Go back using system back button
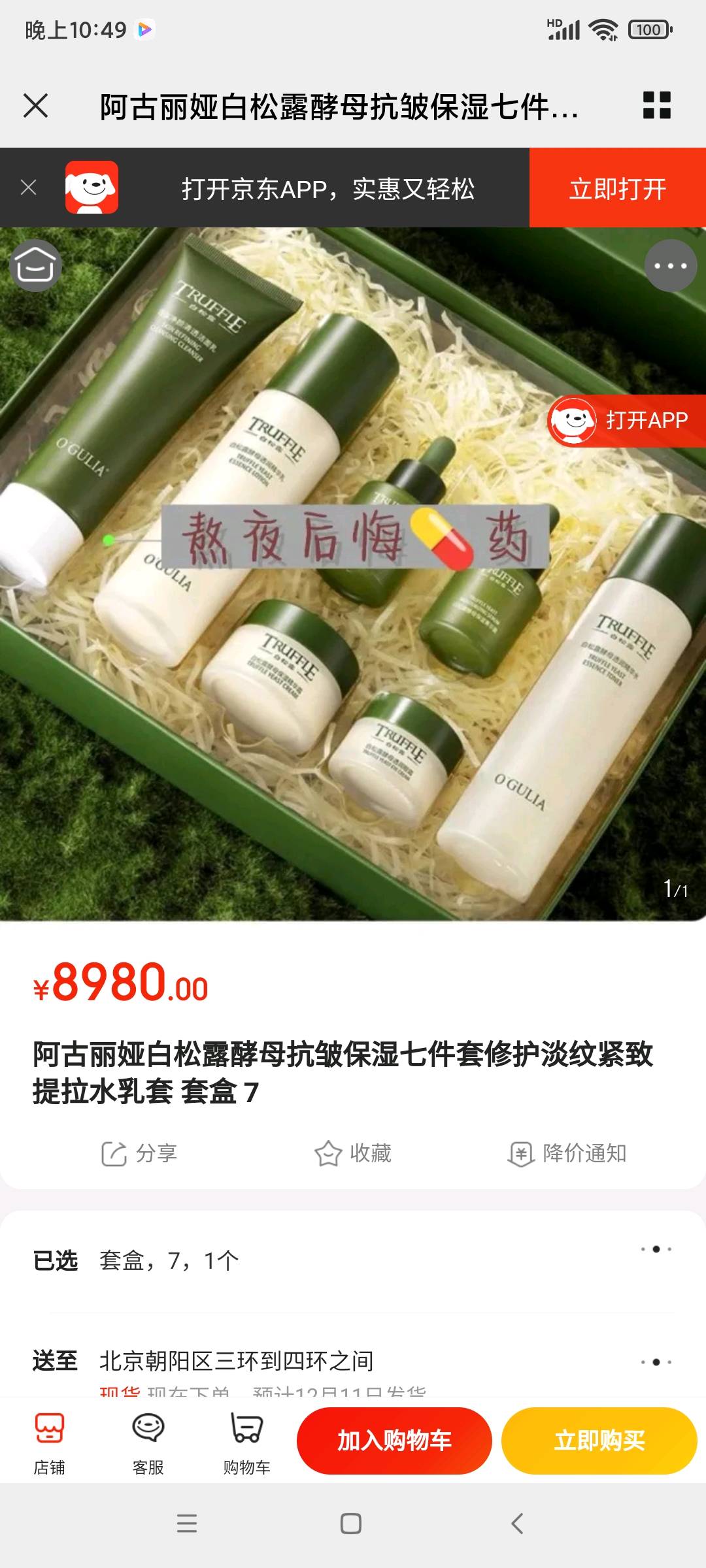706x1568 pixels. 516,1524
